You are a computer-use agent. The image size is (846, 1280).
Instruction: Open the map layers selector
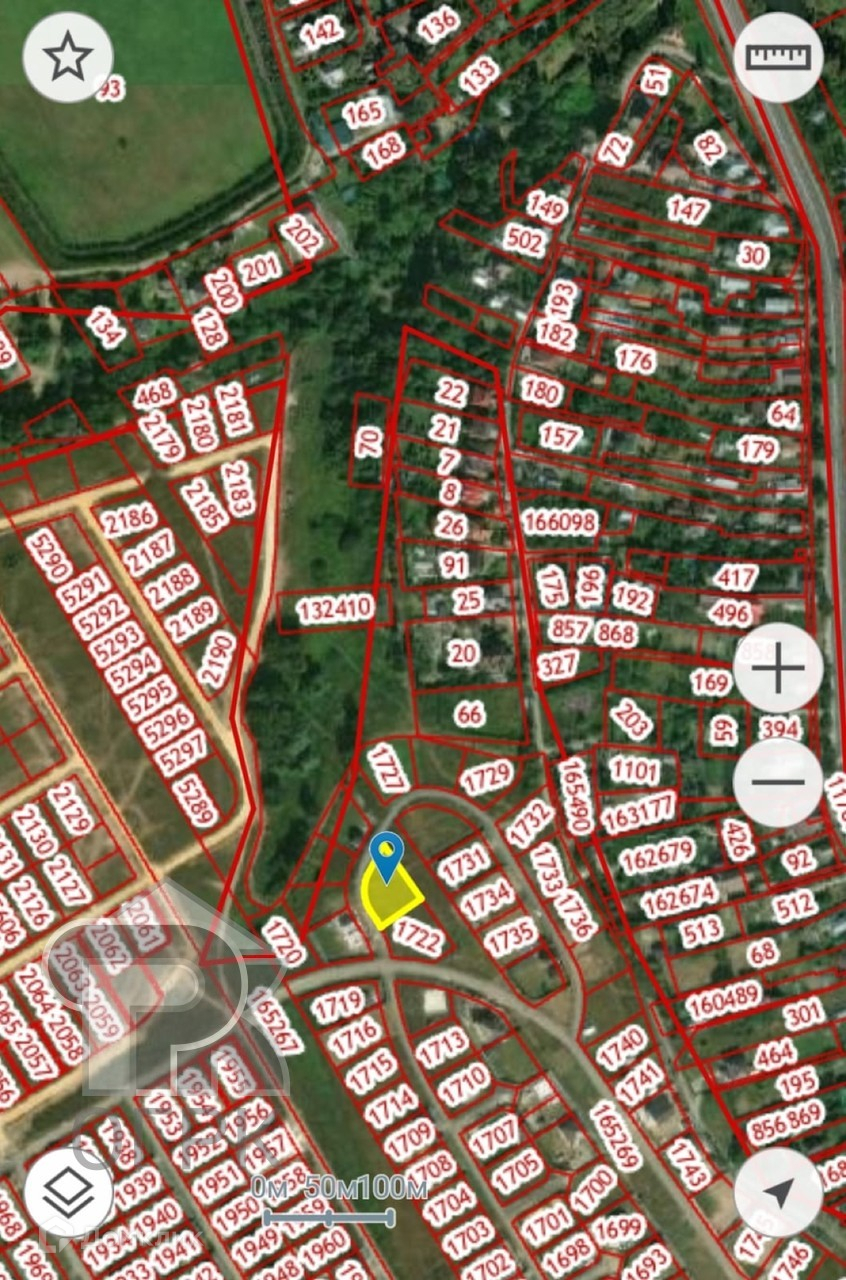click(68, 1192)
